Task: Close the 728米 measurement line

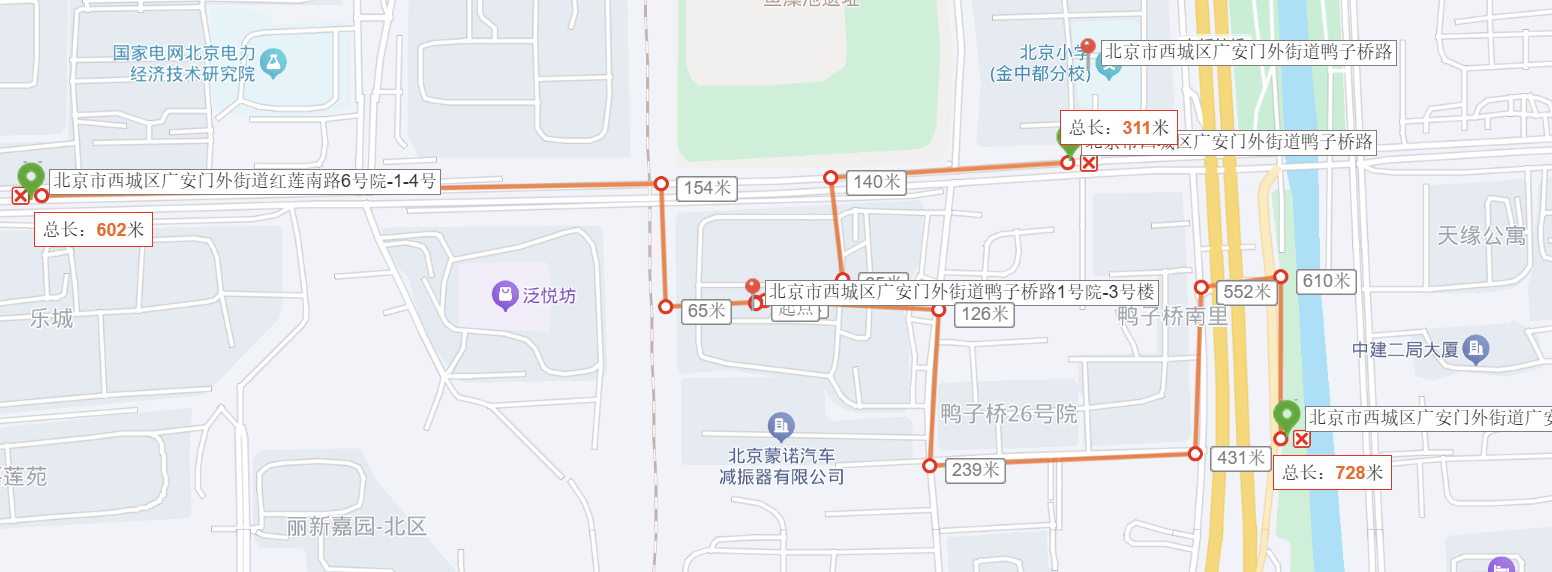Action: click(x=1302, y=439)
